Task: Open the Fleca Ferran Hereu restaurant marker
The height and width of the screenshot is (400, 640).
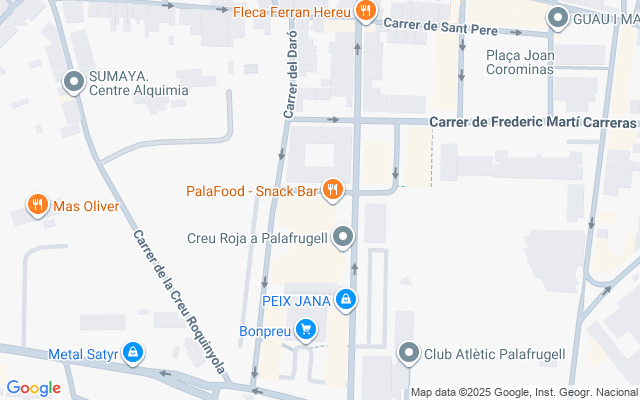Action: coord(366,13)
